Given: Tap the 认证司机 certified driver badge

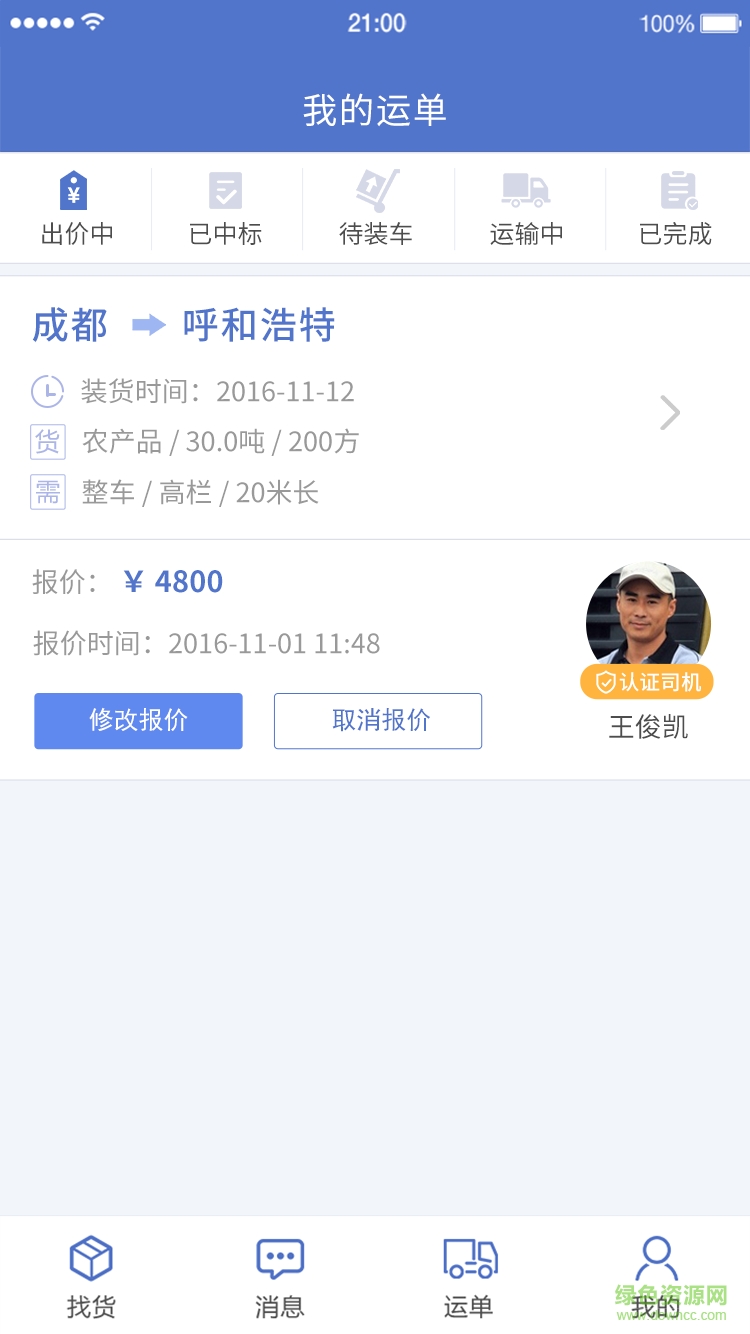Looking at the screenshot, I should pyautogui.click(x=647, y=682).
